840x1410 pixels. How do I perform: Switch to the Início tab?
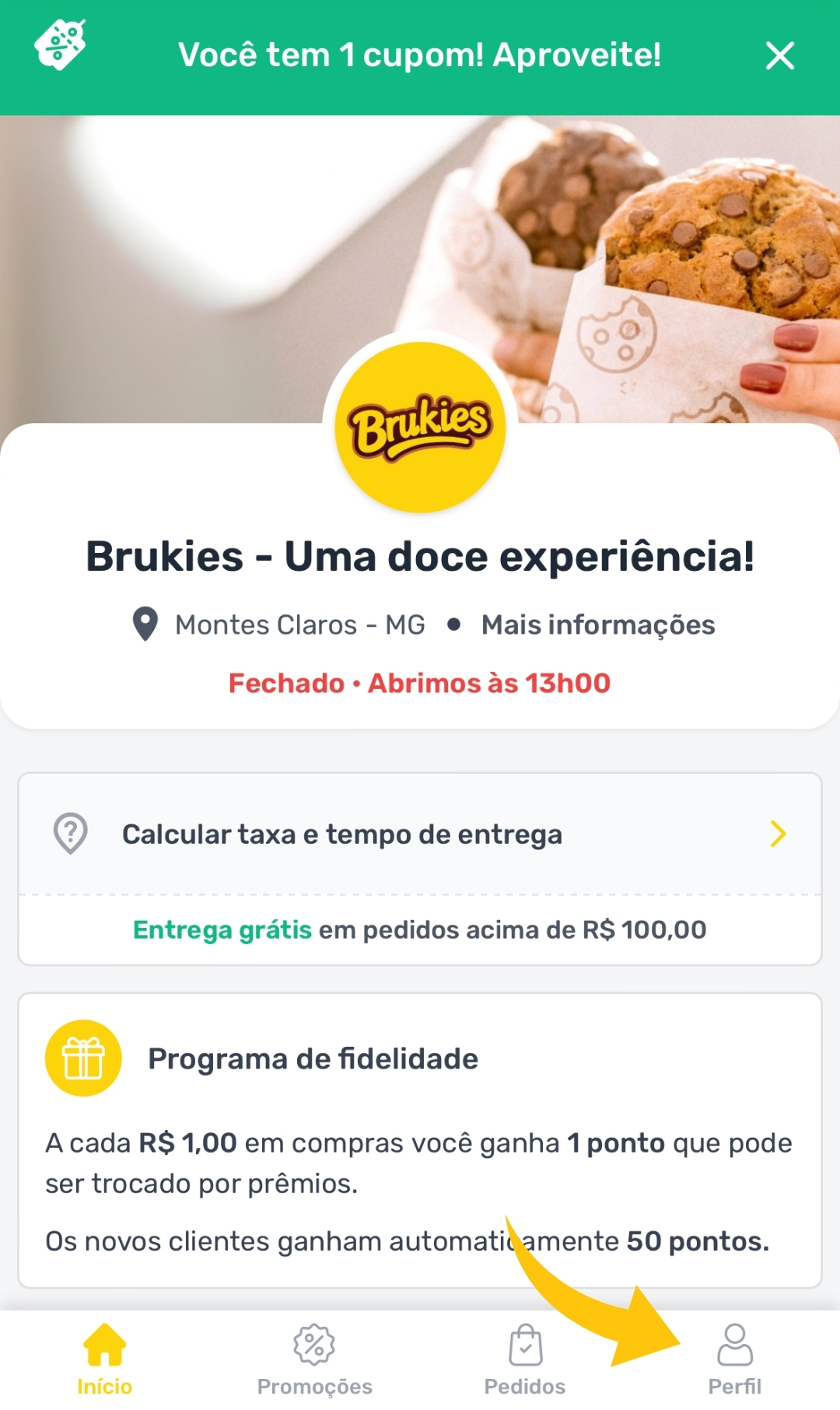click(105, 1360)
